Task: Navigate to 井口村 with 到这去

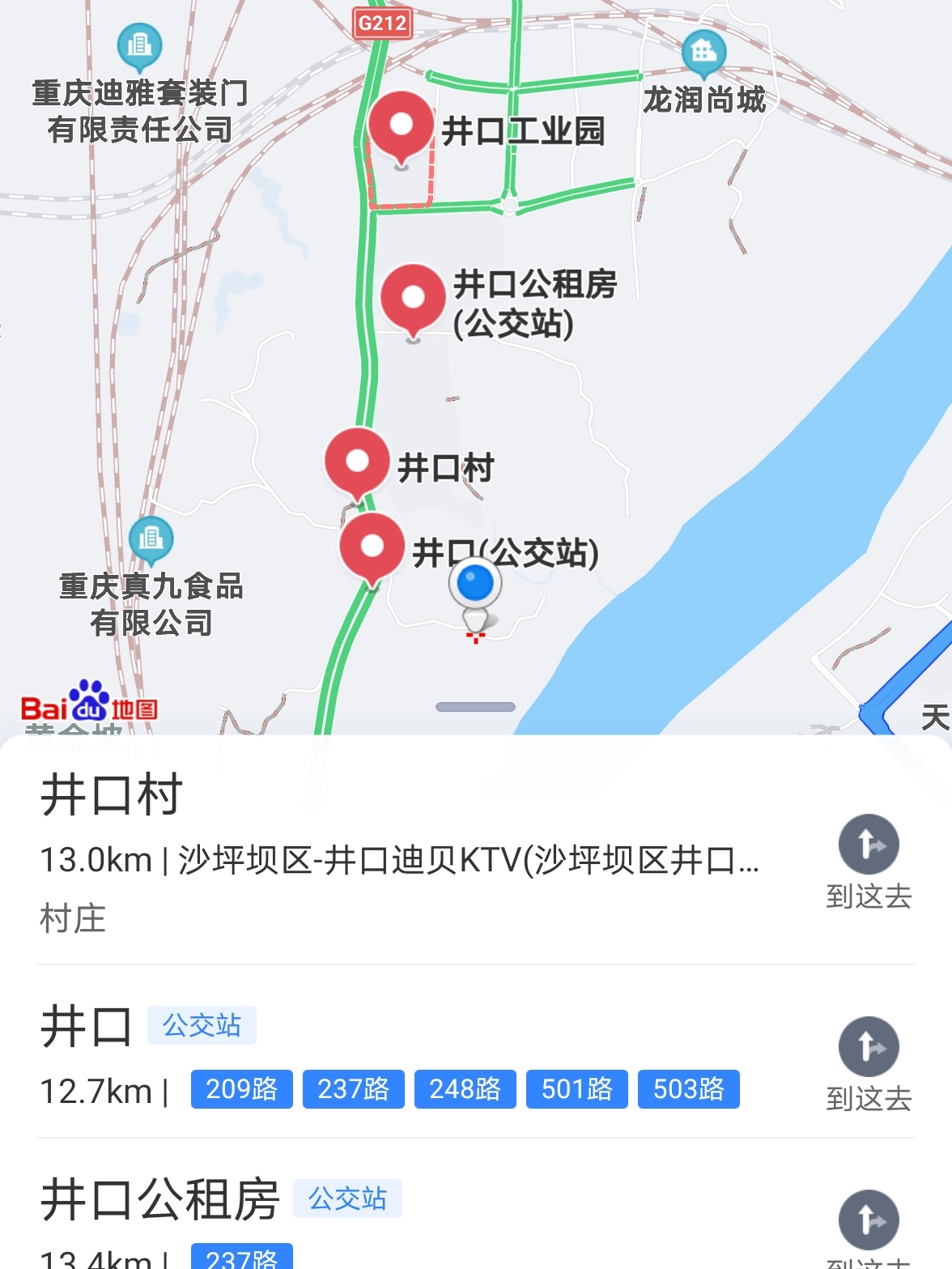Action: coord(869,862)
